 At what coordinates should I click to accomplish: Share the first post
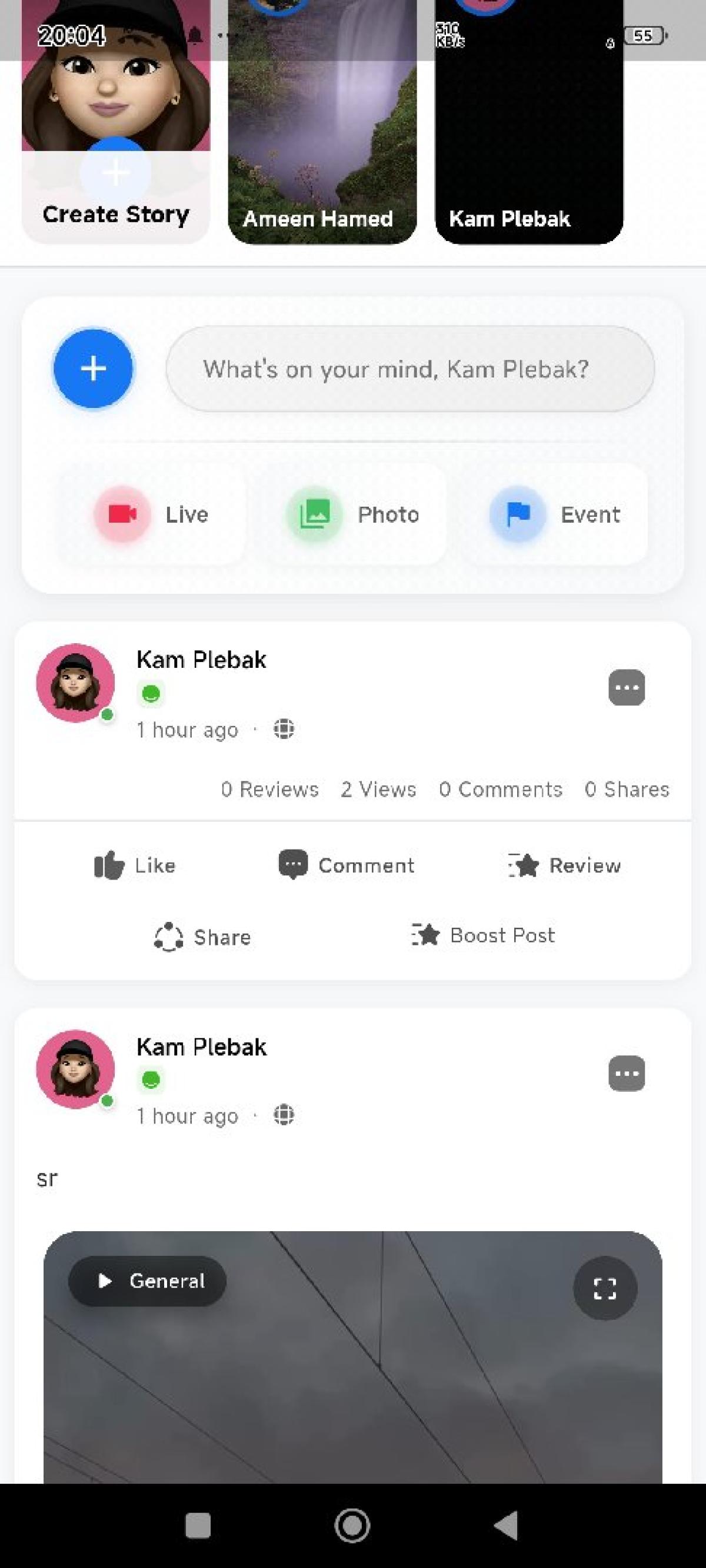point(202,937)
